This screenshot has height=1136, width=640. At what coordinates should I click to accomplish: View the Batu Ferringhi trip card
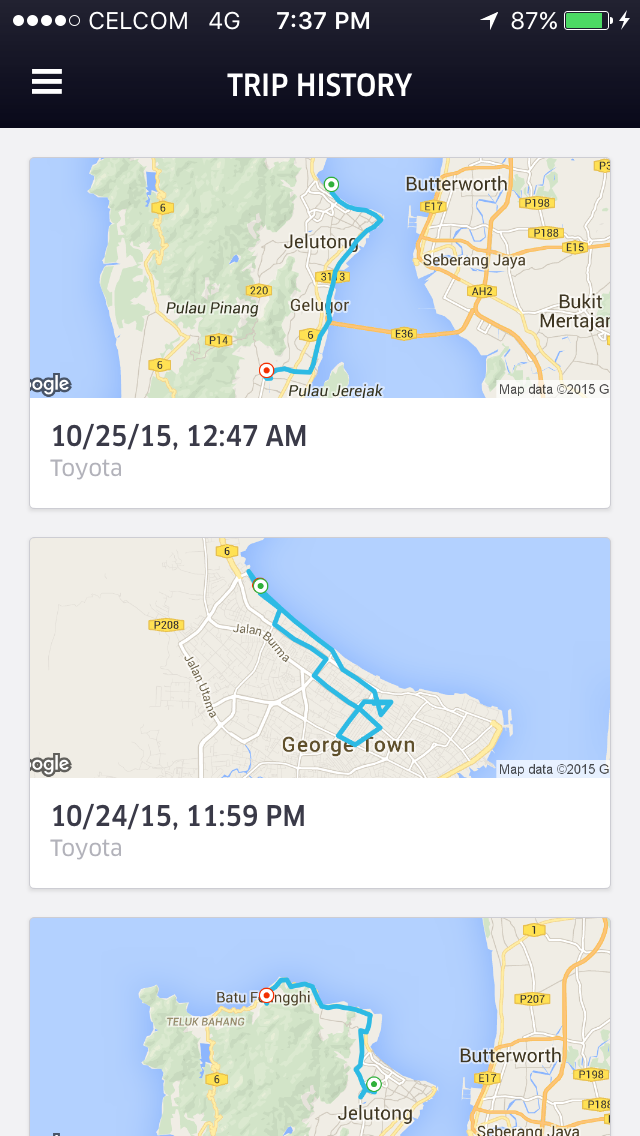[320, 1027]
